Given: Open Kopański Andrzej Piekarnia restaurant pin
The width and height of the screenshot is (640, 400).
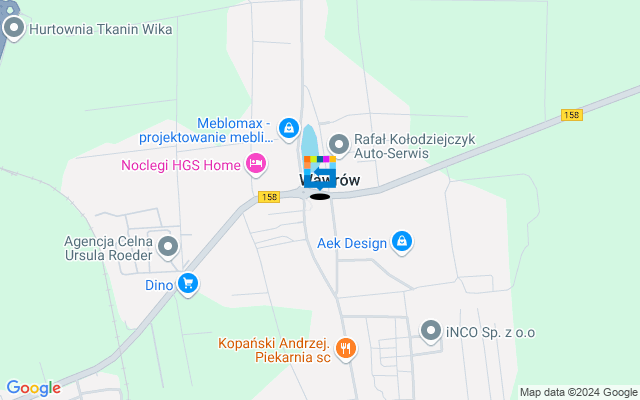Looking at the screenshot, I should 346,348.
